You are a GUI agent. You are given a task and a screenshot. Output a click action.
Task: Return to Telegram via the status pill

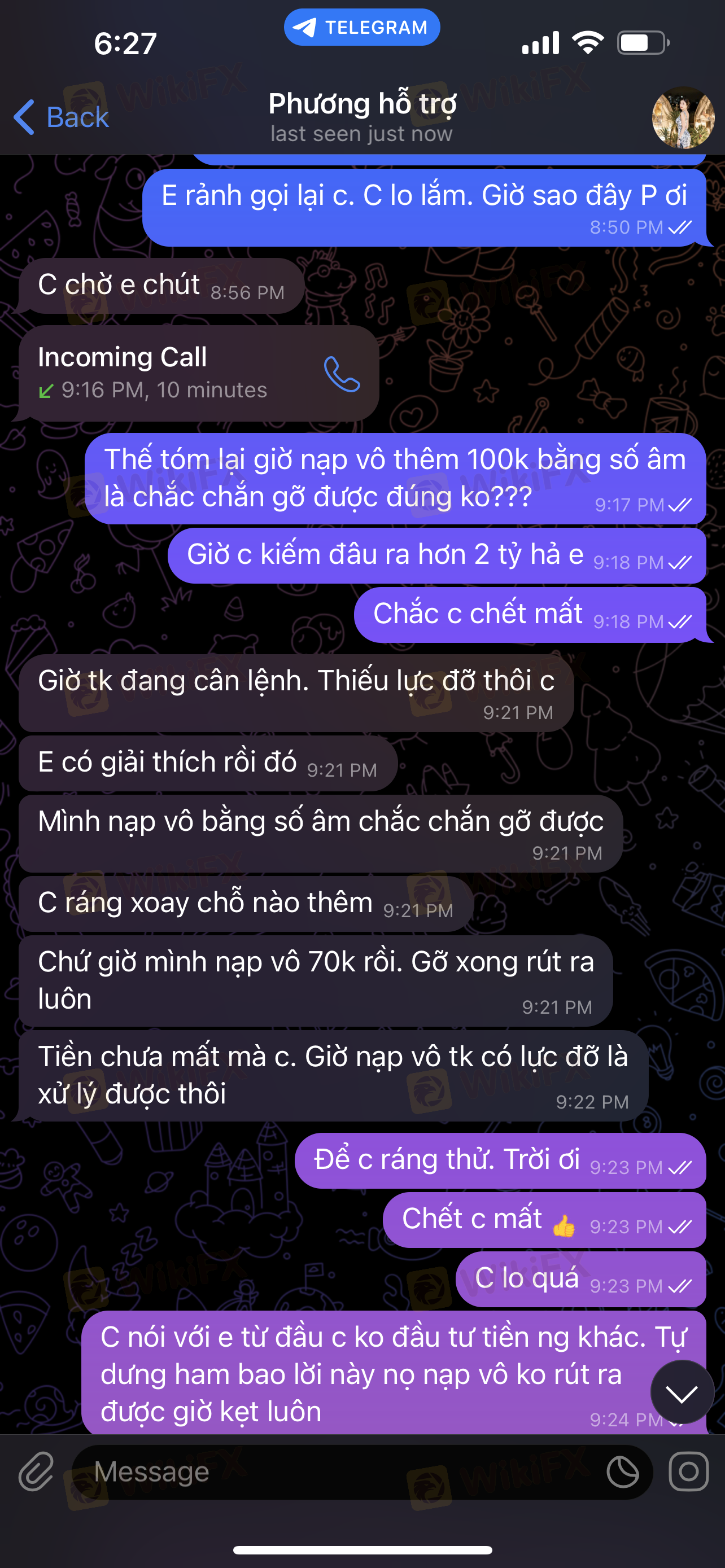pos(361,28)
